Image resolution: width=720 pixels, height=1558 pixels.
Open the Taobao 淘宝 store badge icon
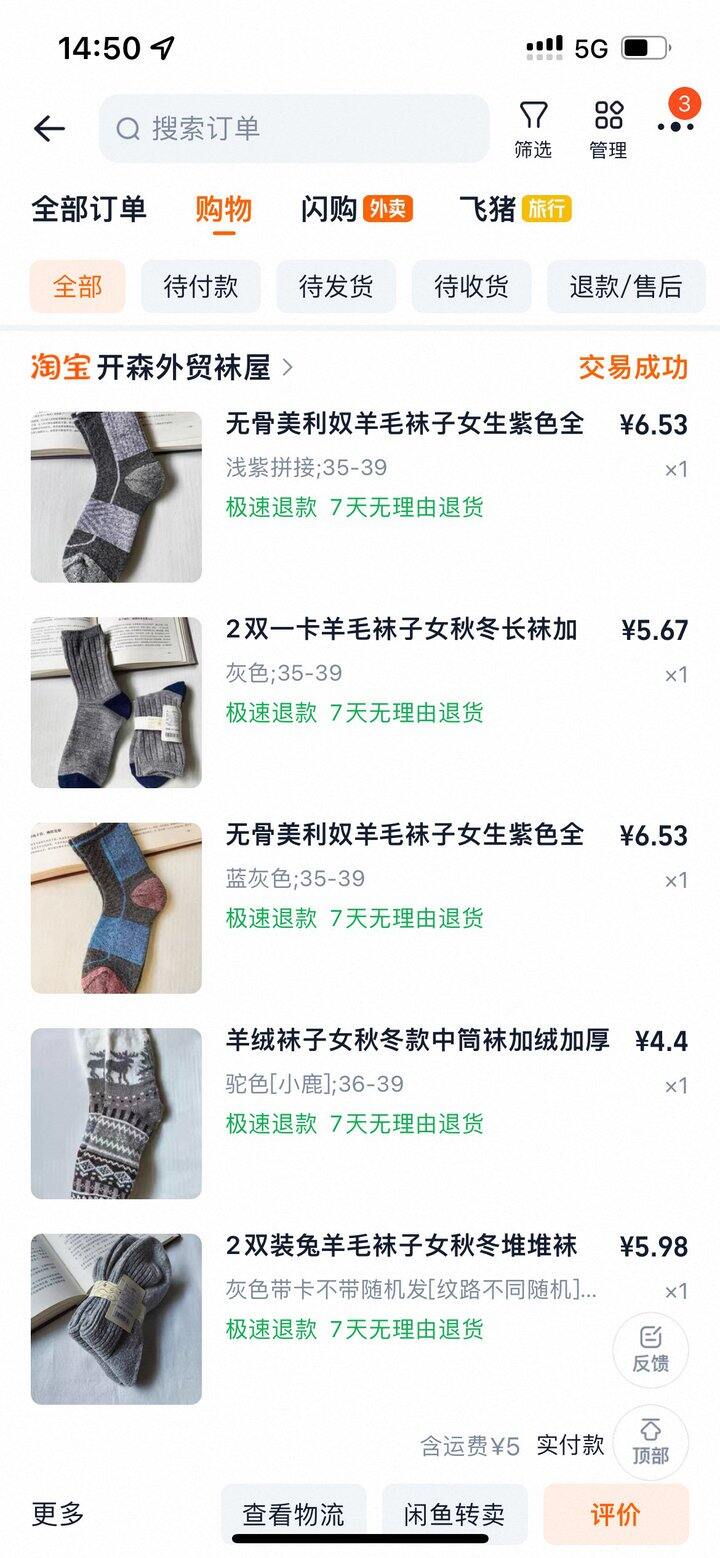[59, 367]
